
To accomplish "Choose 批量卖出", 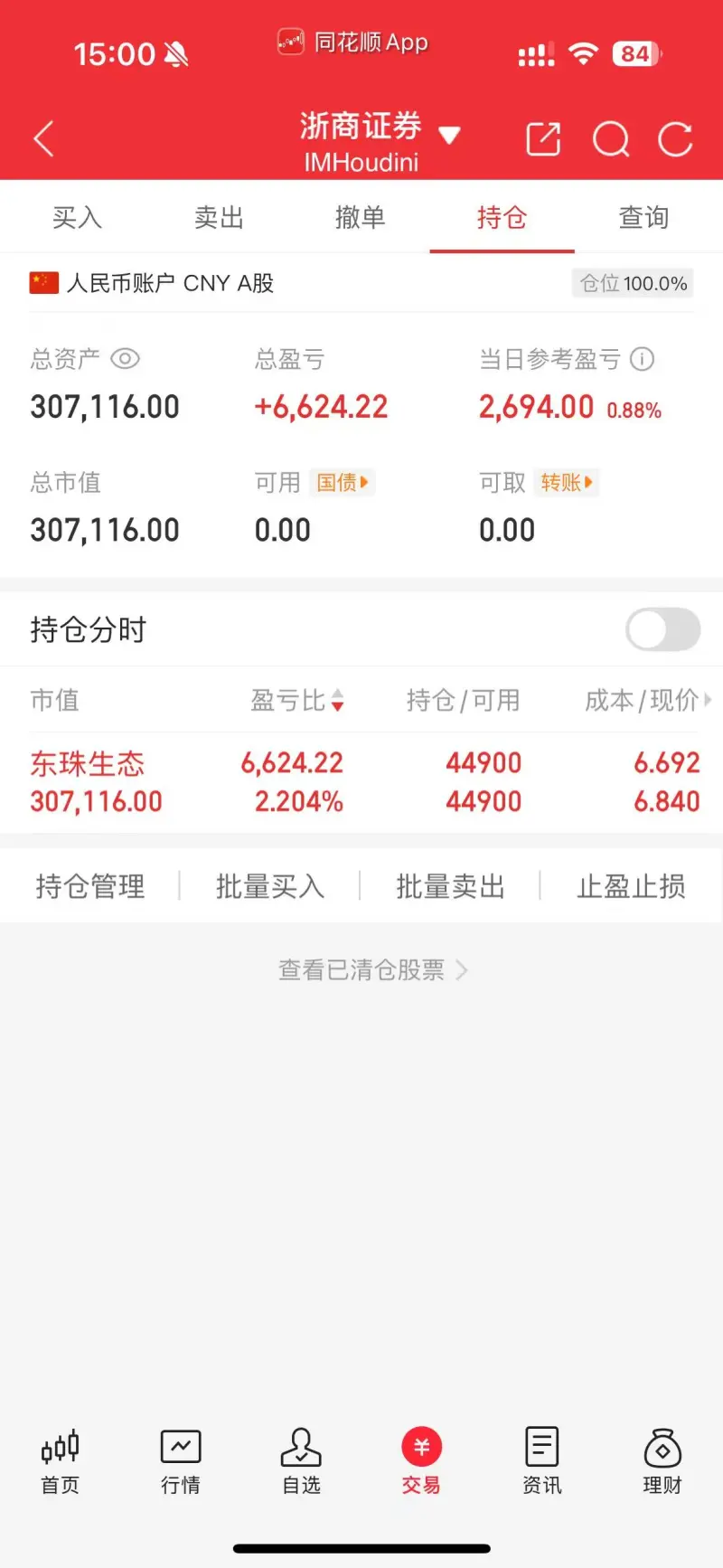I will coord(450,886).
